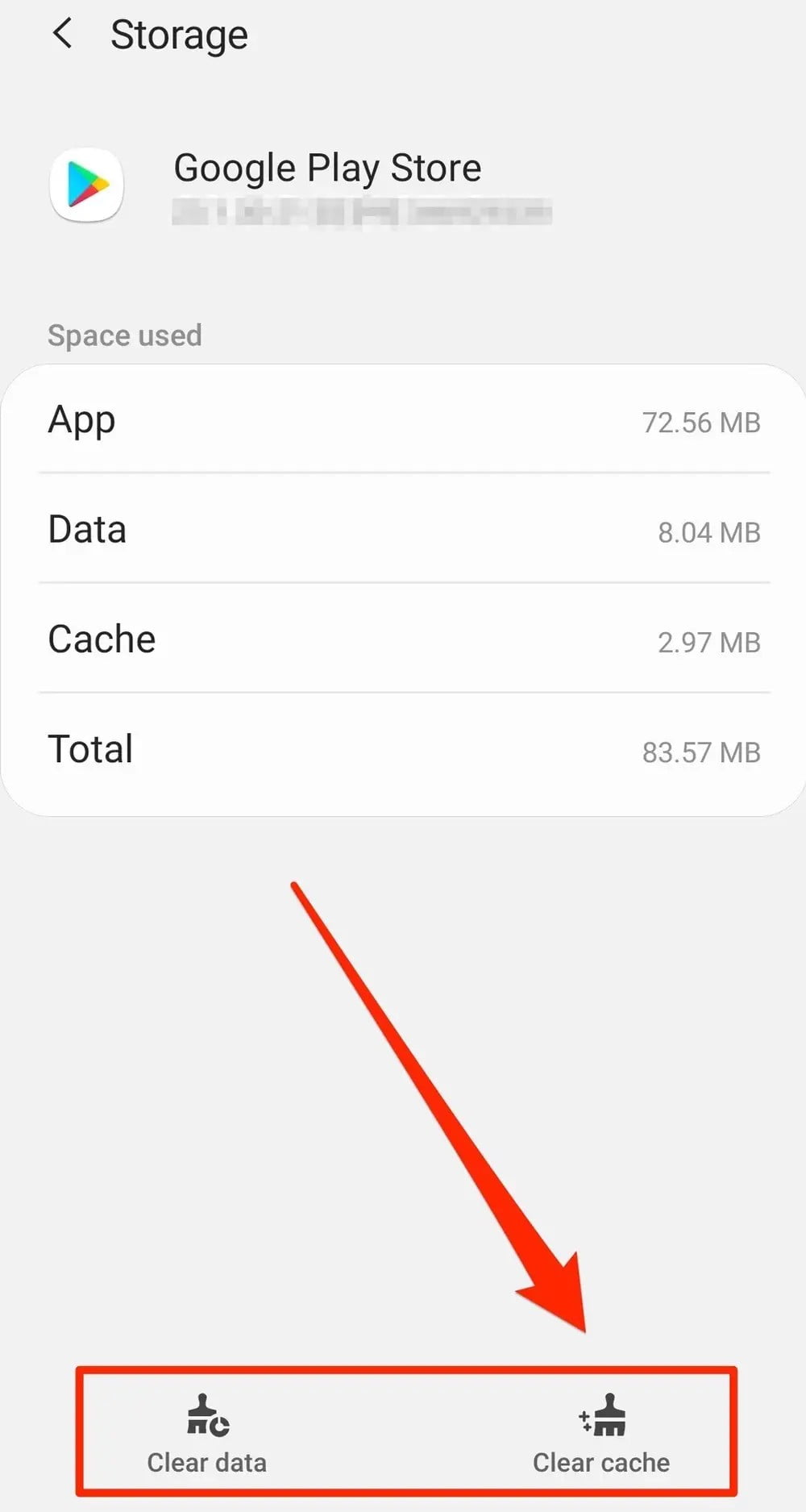
Task: Select the Data storage row
Action: click(403, 530)
